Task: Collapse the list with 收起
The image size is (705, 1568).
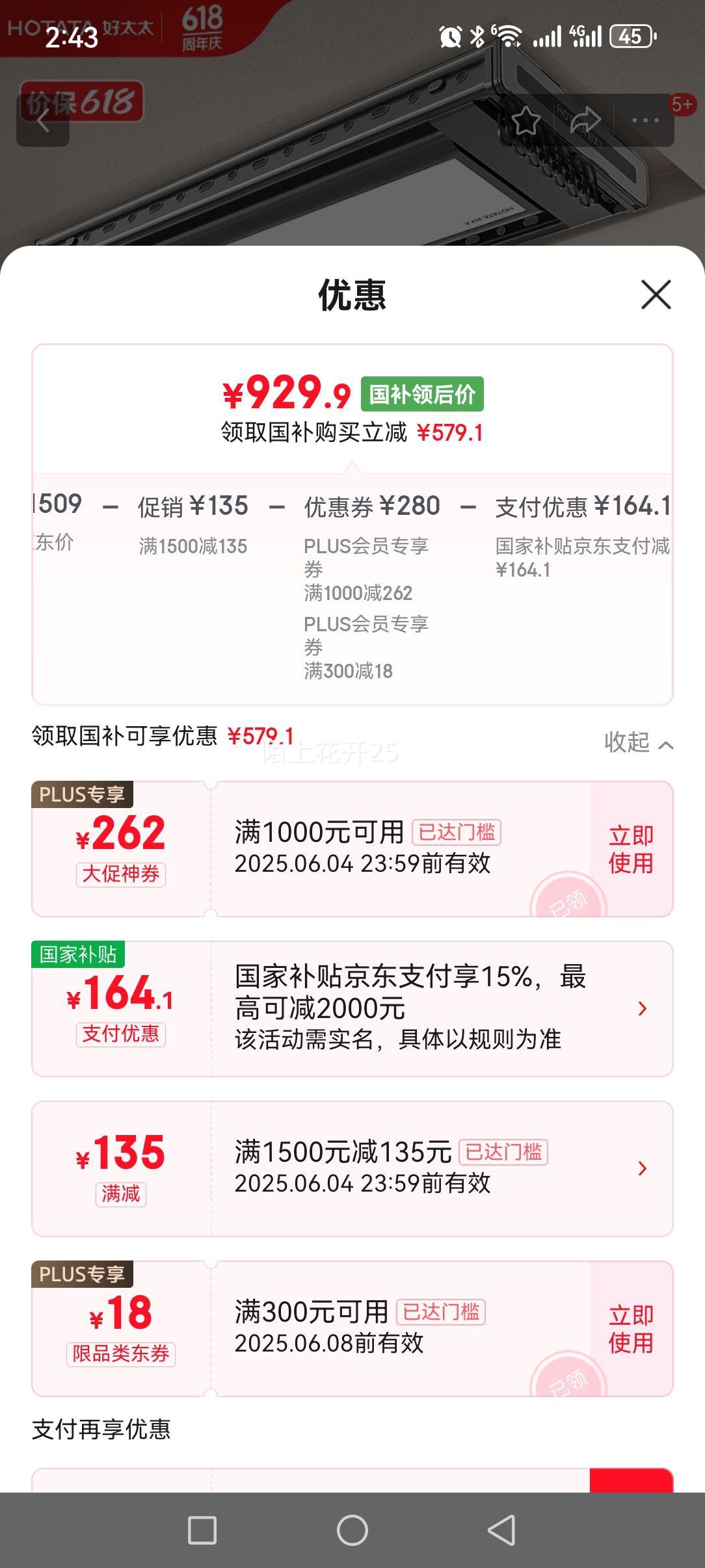Action: (x=638, y=742)
